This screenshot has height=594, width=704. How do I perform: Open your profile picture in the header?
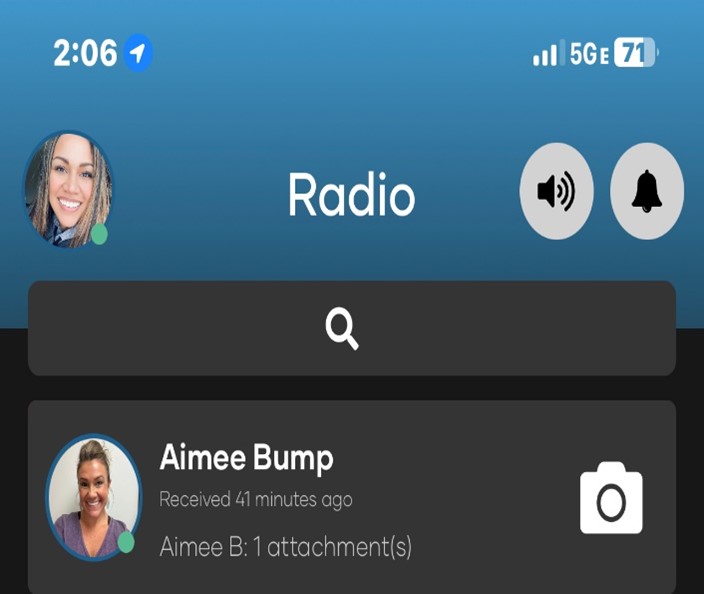coord(68,190)
